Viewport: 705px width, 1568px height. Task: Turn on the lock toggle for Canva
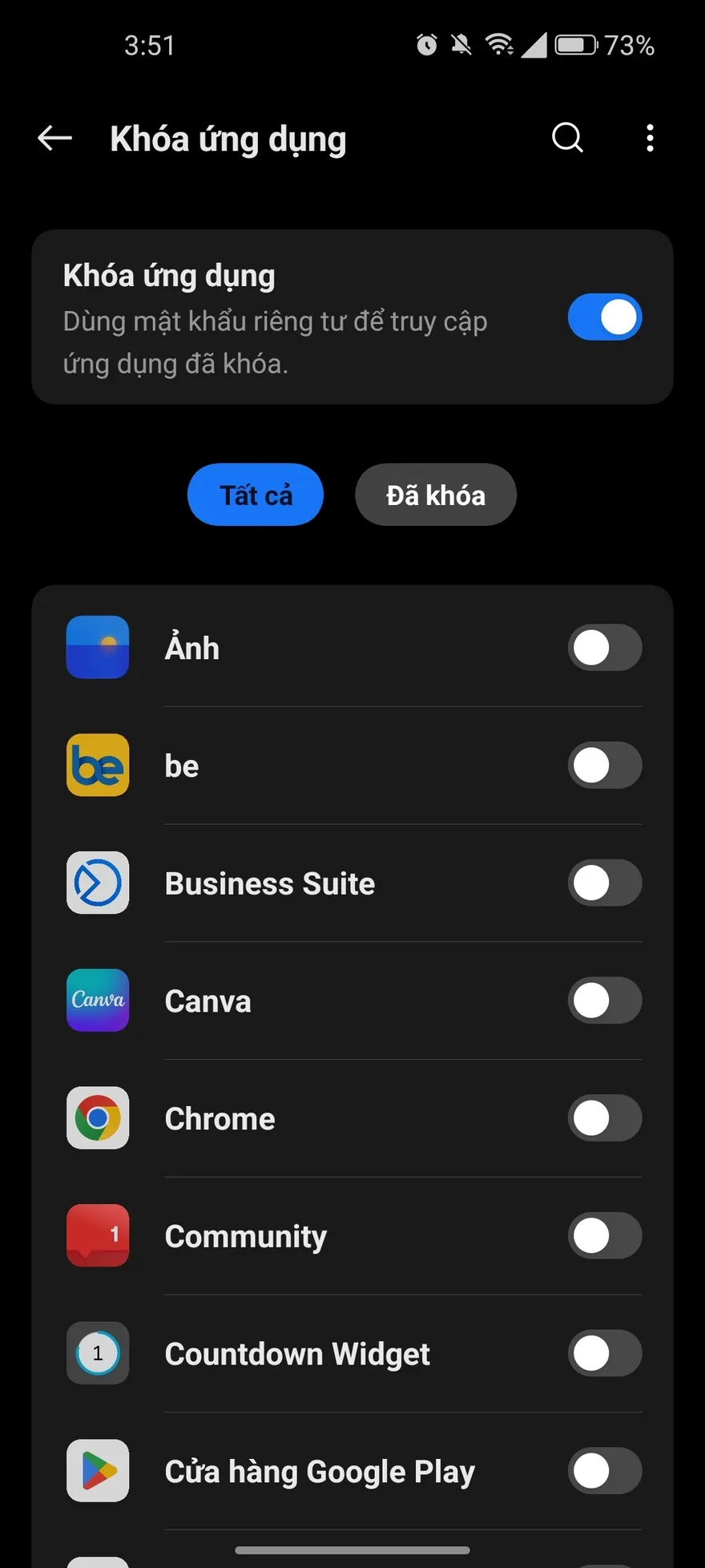pyautogui.click(x=605, y=1000)
